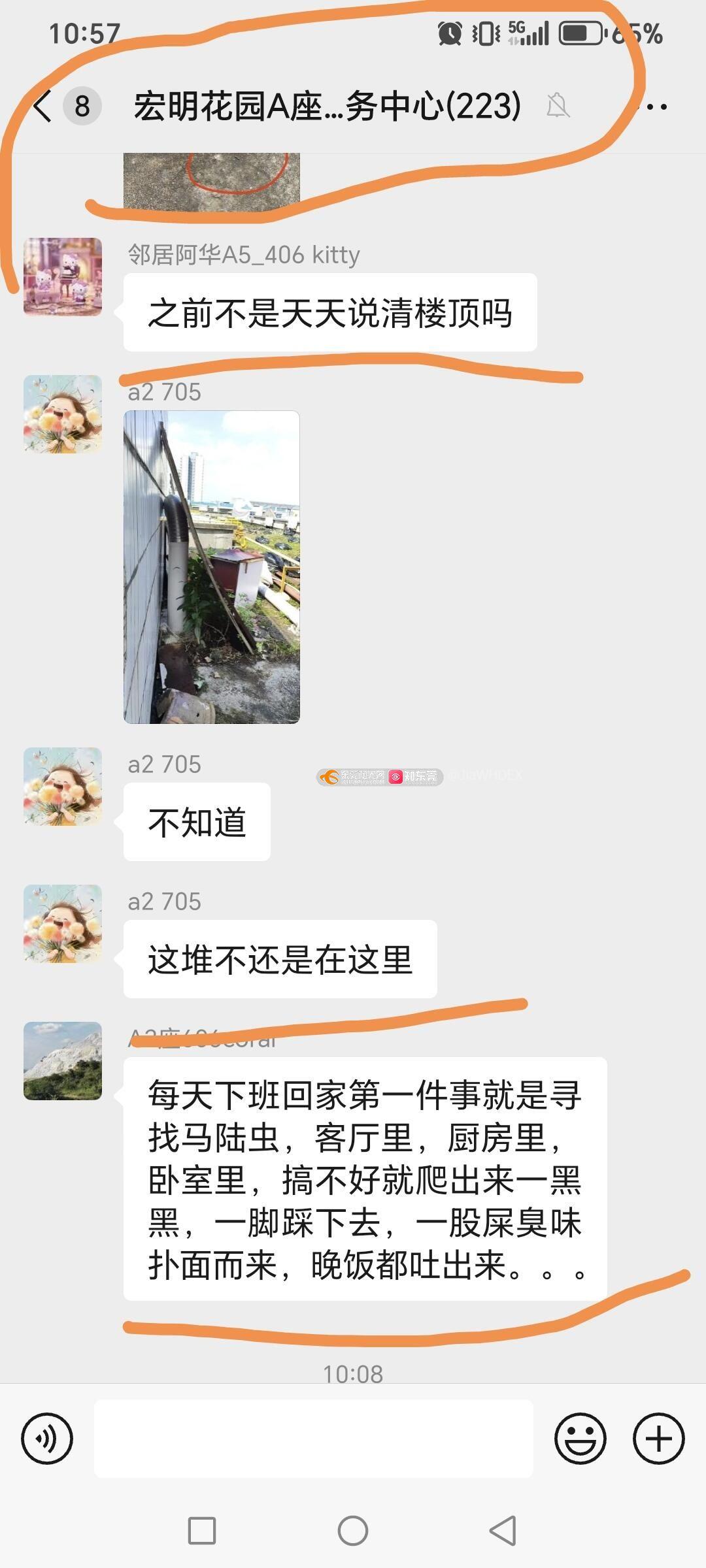Open the partially visible photo at top
The image size is (706, 1568).
pos(212,182)
